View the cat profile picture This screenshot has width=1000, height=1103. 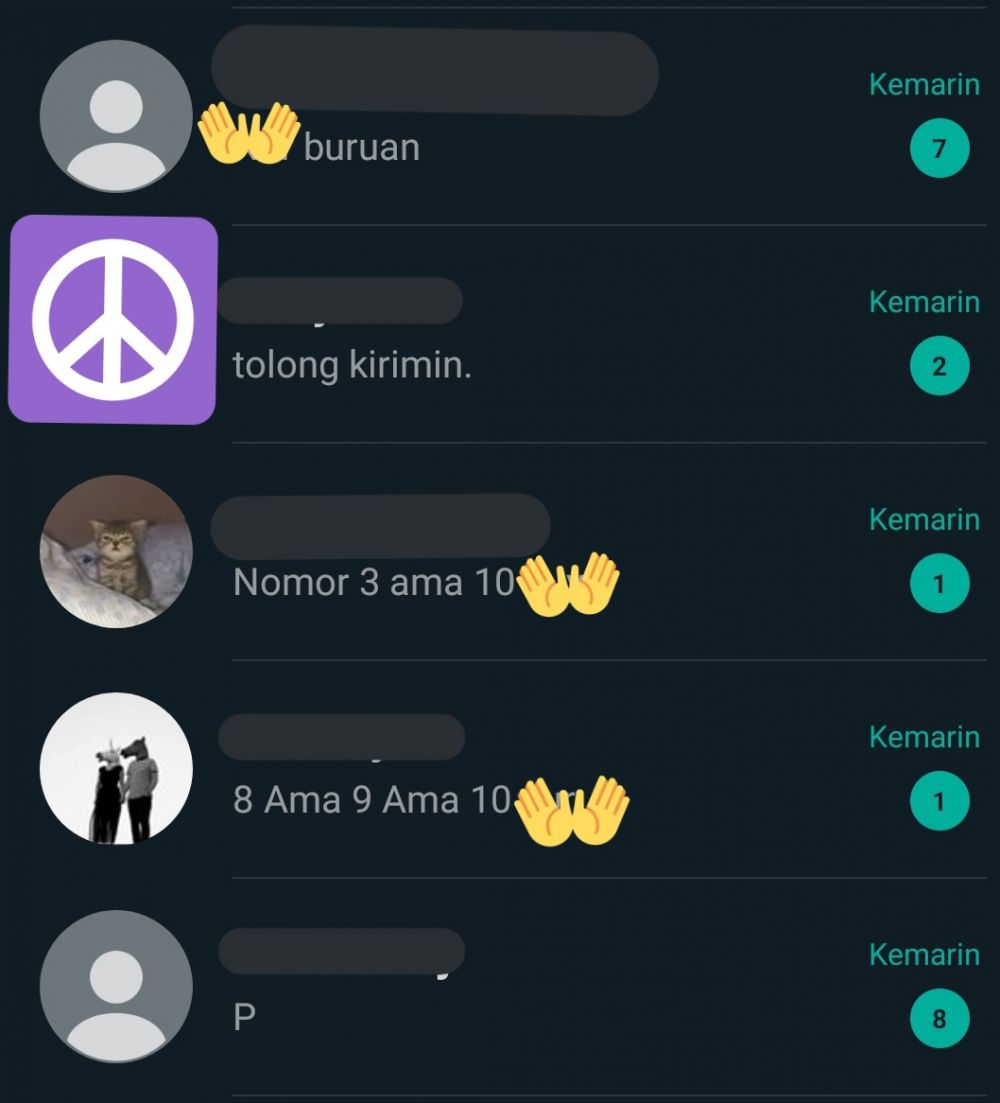116,552
